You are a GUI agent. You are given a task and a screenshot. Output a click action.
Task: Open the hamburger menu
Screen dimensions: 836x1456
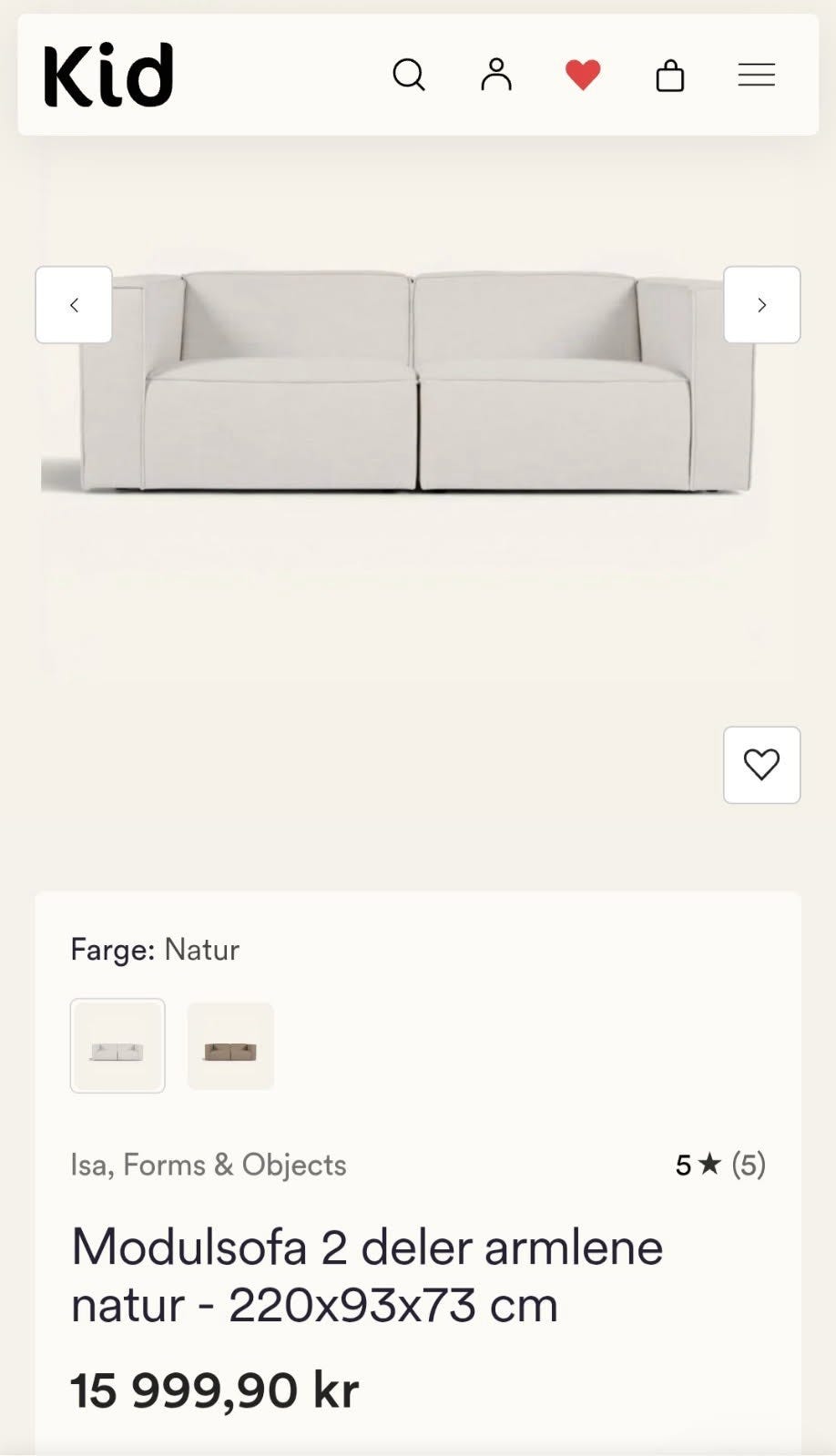(757, 75)
